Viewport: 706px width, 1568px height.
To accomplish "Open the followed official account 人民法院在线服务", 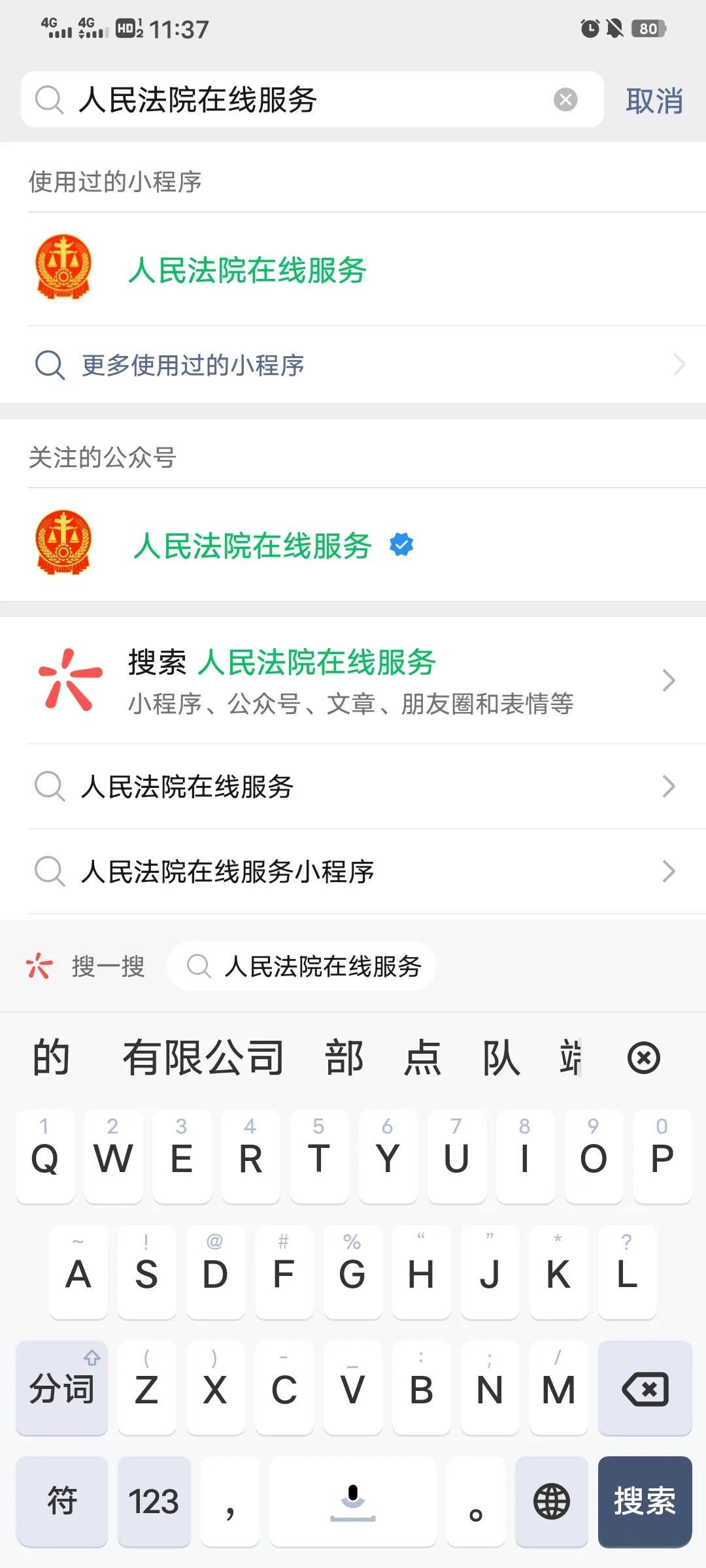I will pos(252,546).
